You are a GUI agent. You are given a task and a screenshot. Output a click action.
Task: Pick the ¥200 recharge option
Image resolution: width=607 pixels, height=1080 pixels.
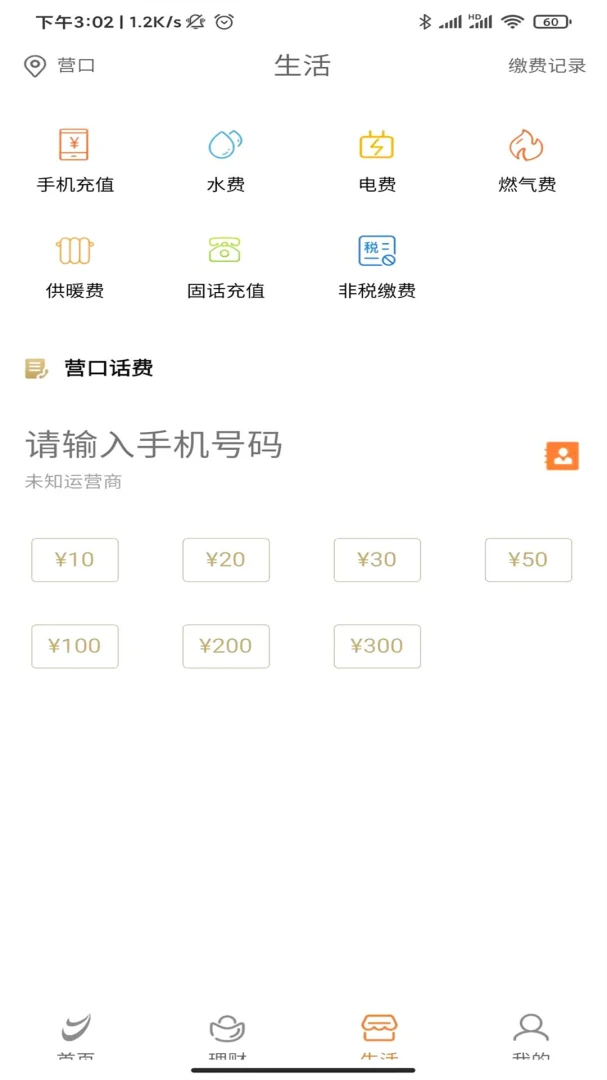coord(226,646)
